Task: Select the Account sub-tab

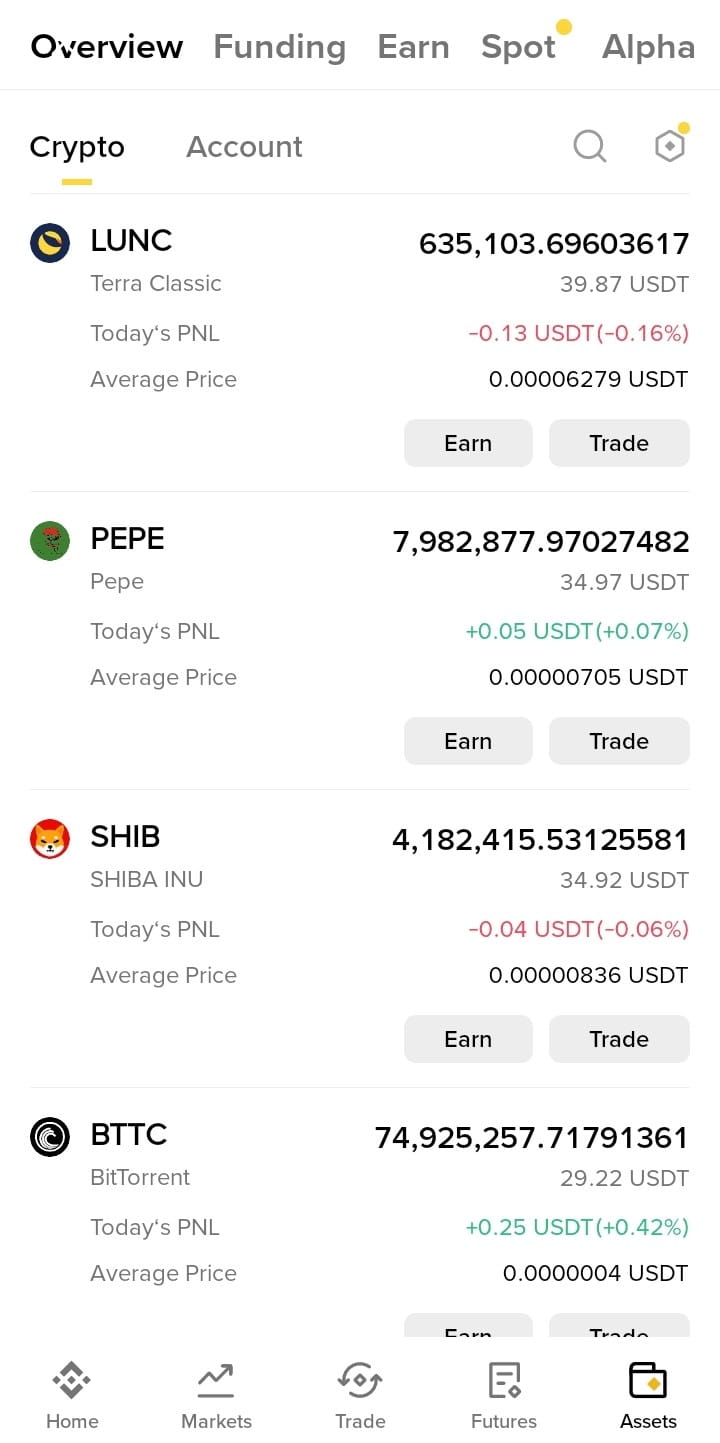Action: point(244,147)
